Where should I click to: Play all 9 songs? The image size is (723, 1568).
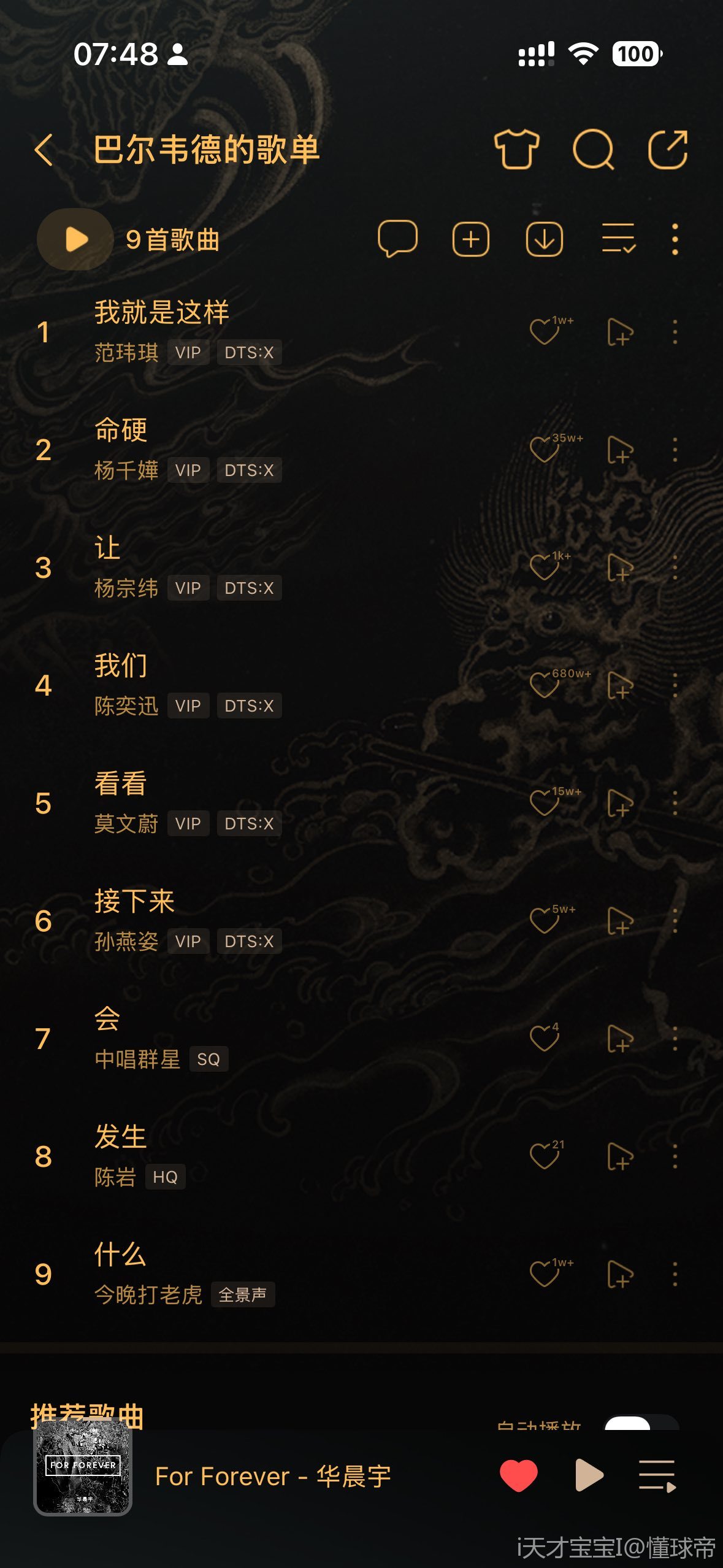click(x=77, y=239)
